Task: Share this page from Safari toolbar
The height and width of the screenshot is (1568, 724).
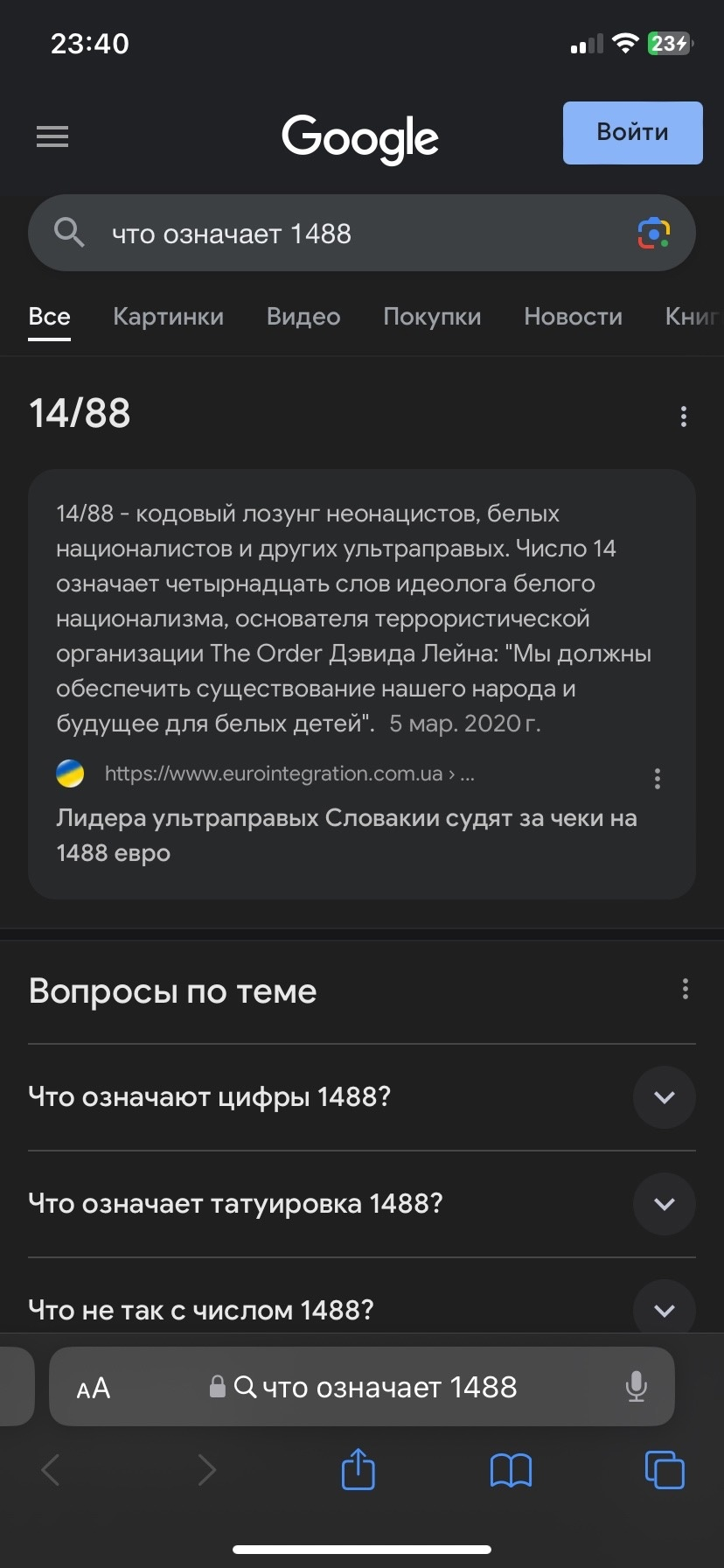Action: coord(358,1469)
